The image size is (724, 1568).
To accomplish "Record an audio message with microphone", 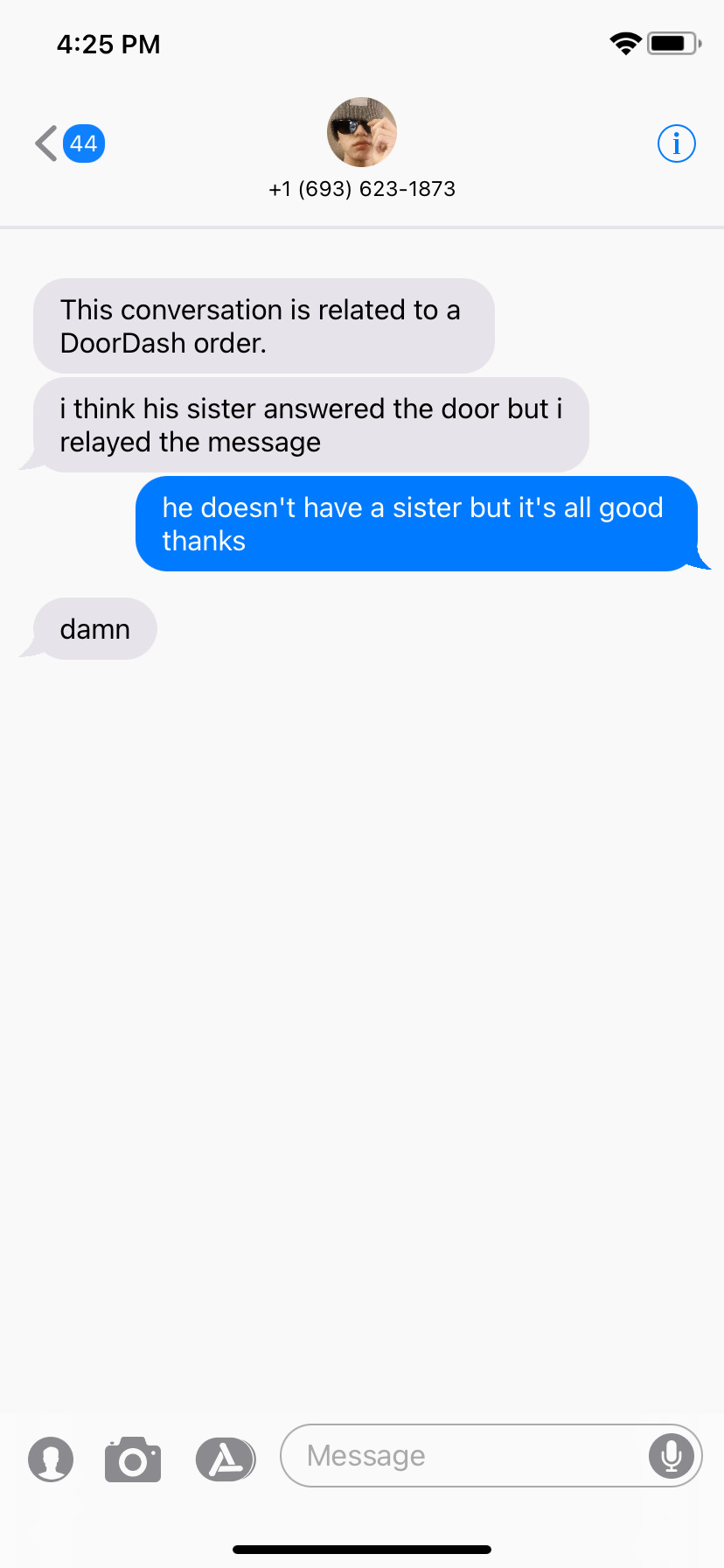I will 671,1456.
